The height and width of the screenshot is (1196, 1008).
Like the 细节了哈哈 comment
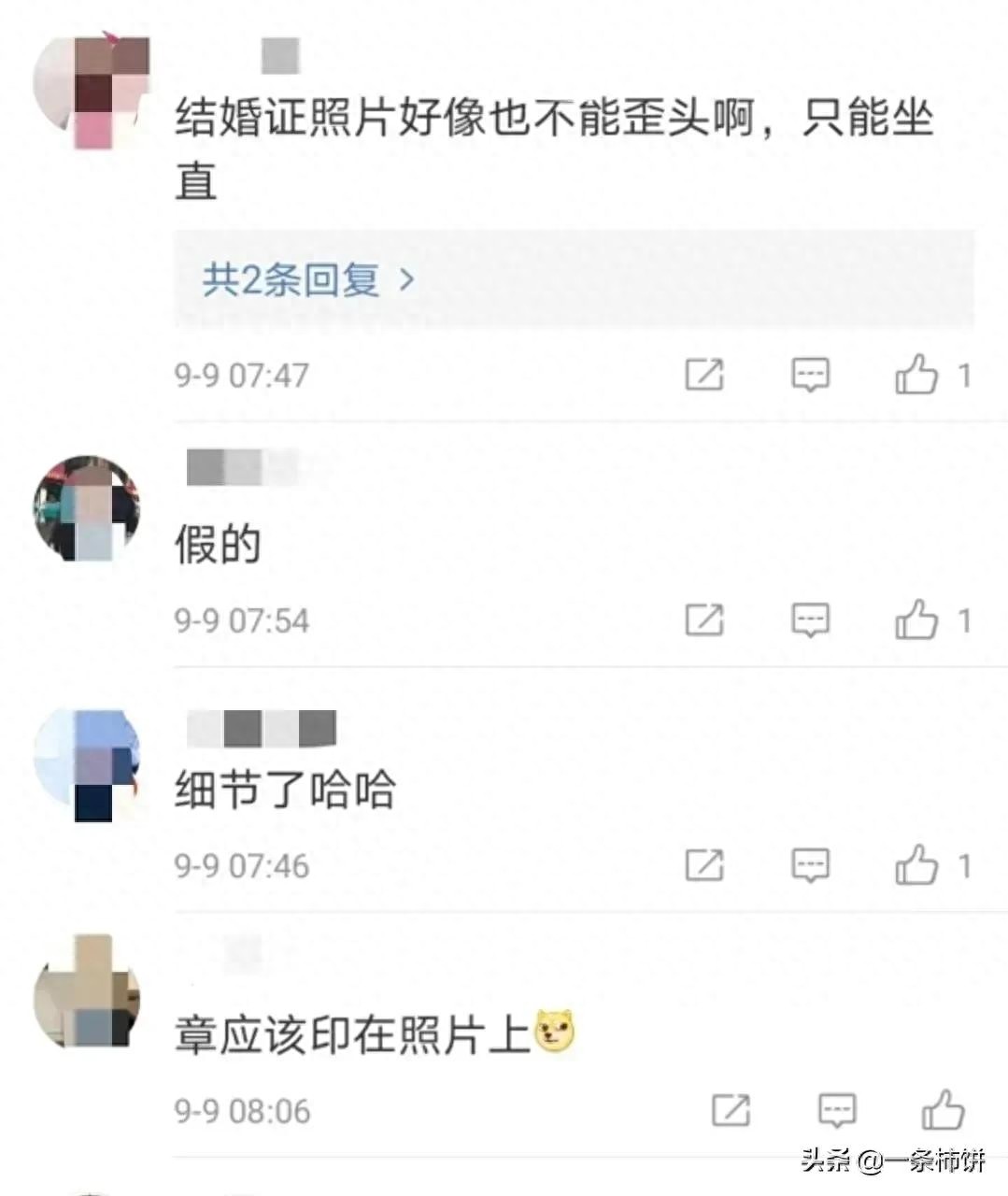coord(916,865)
